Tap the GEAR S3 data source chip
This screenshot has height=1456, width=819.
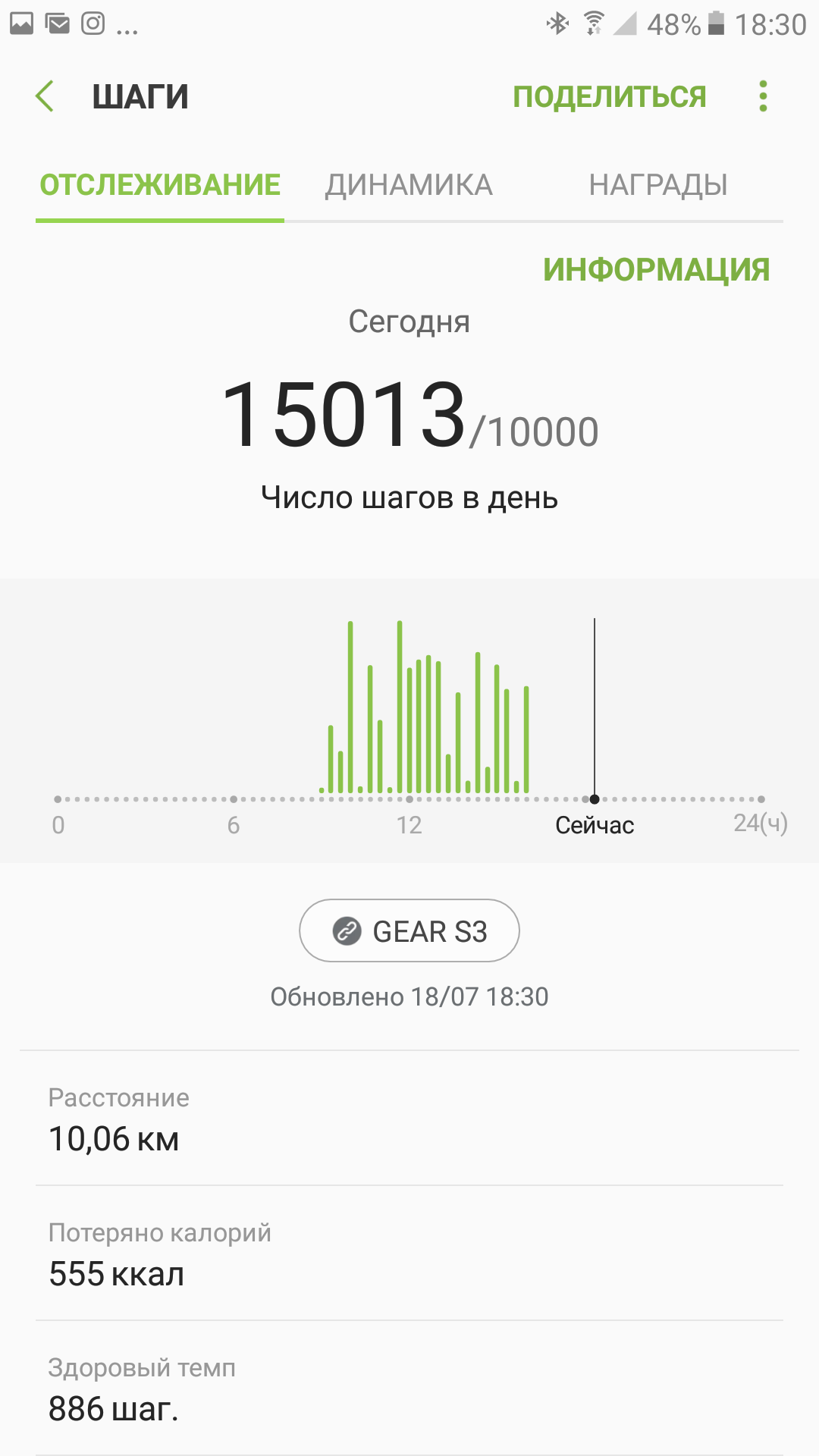tap(409, 930)
